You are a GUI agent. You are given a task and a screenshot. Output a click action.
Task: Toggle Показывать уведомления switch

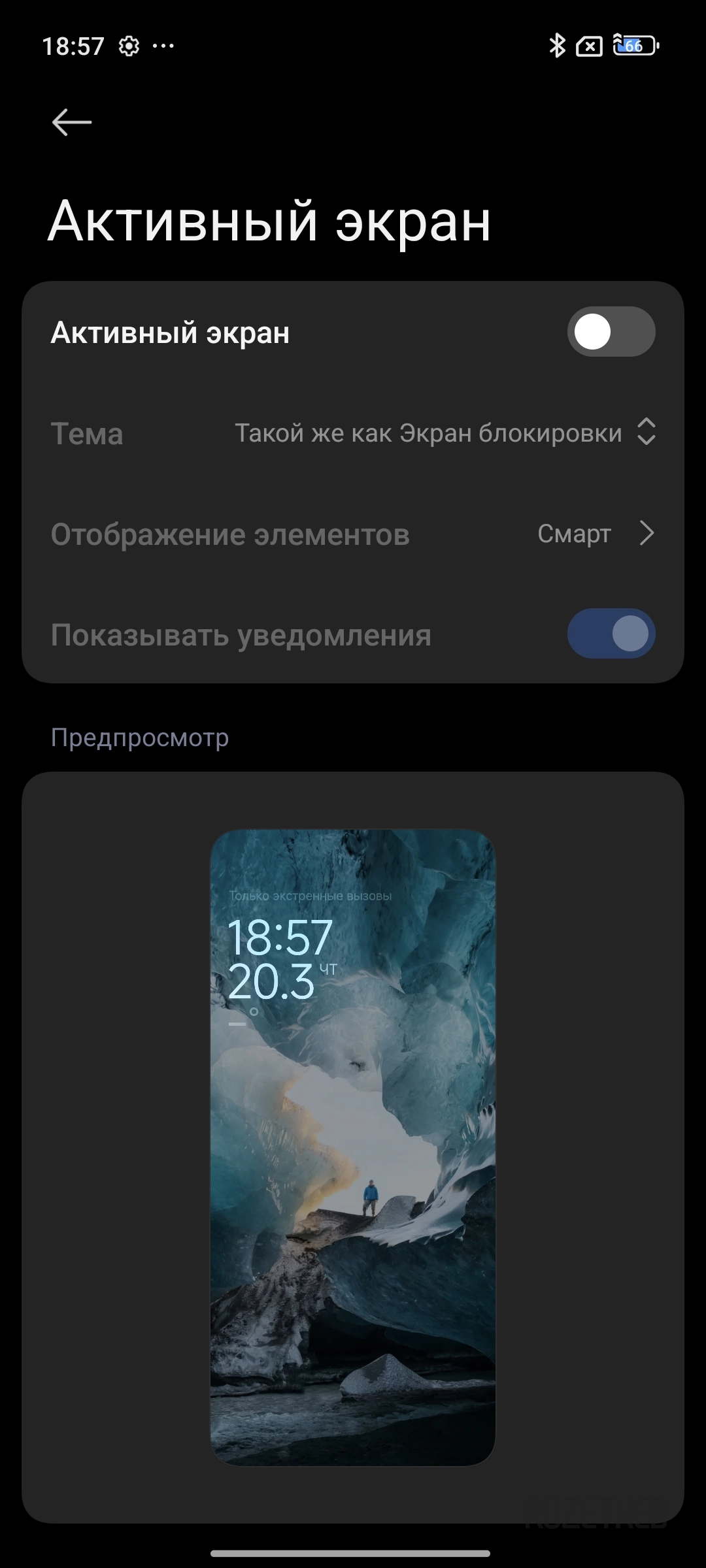(611, 634)
